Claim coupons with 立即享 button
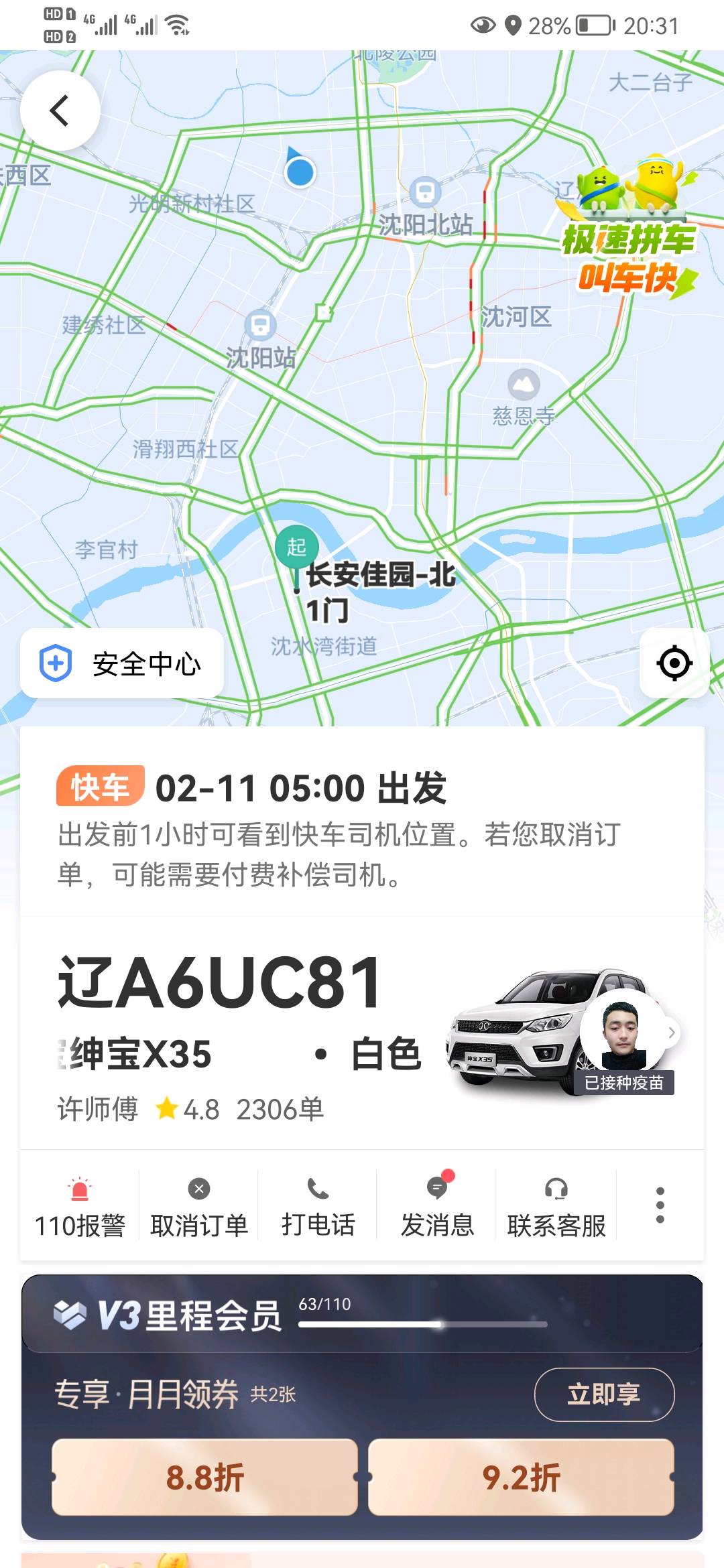 coord(603,1394)
